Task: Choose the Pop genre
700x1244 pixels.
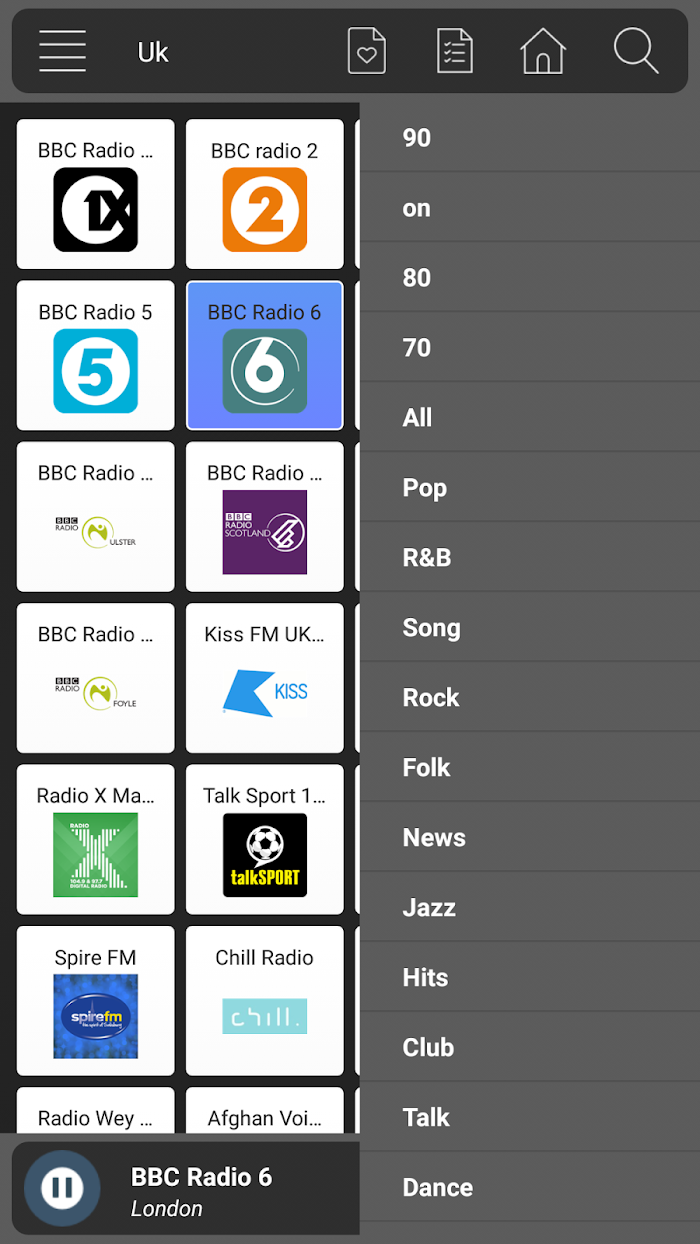Action: (x=530, y=487)
